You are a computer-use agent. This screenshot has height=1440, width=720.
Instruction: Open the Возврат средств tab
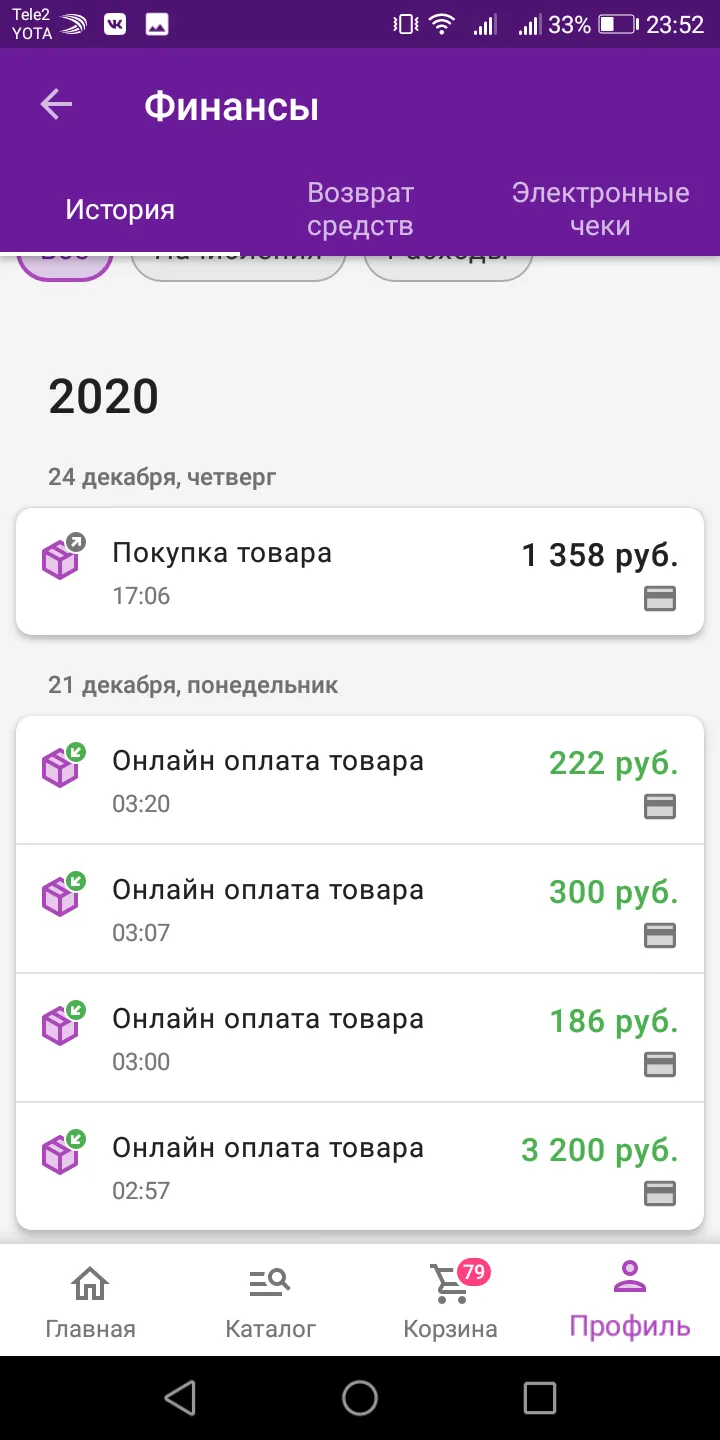click(360, 209)
